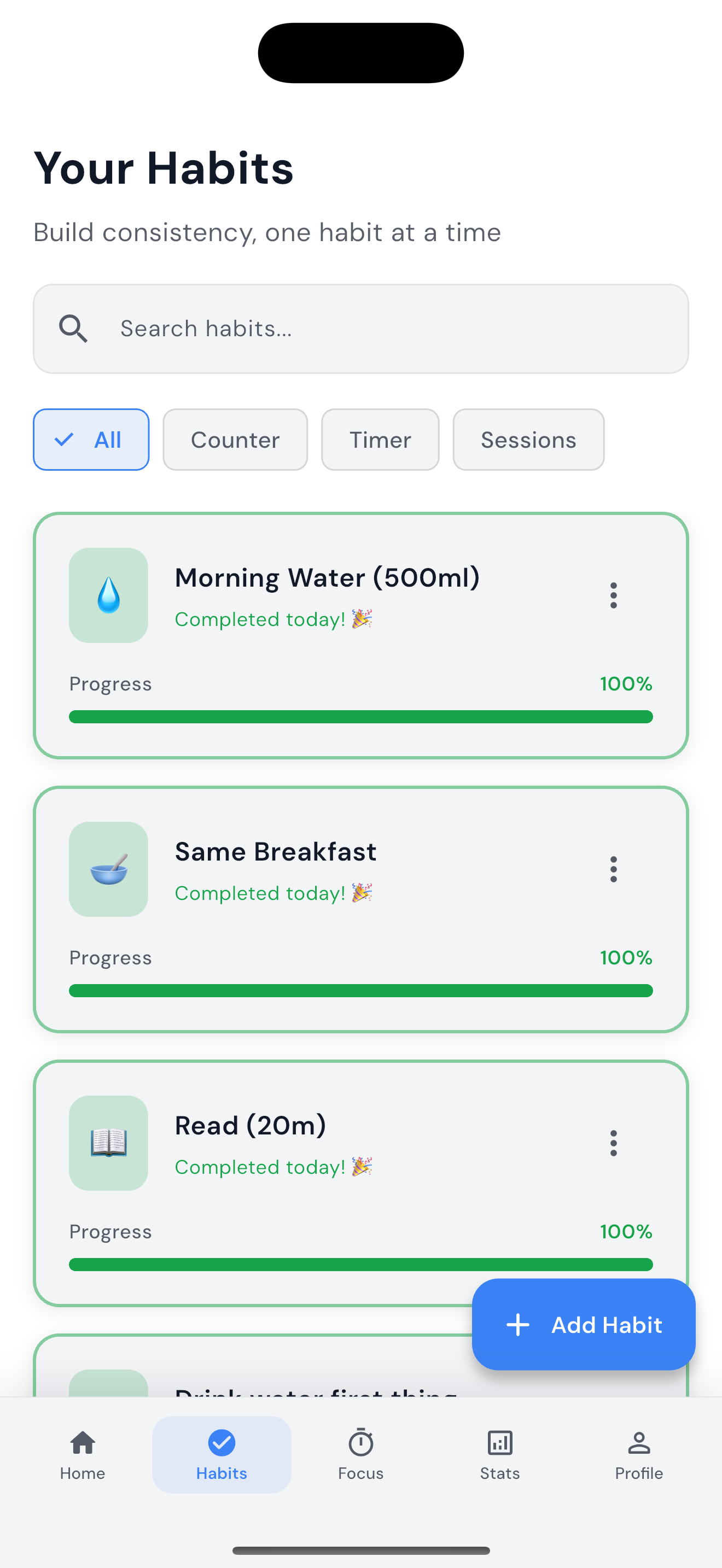Image resolution: width=722 pixels, height=1568 pixels.
Task: Toggle the Counter filter chip
Action: (x=235, y=440)
